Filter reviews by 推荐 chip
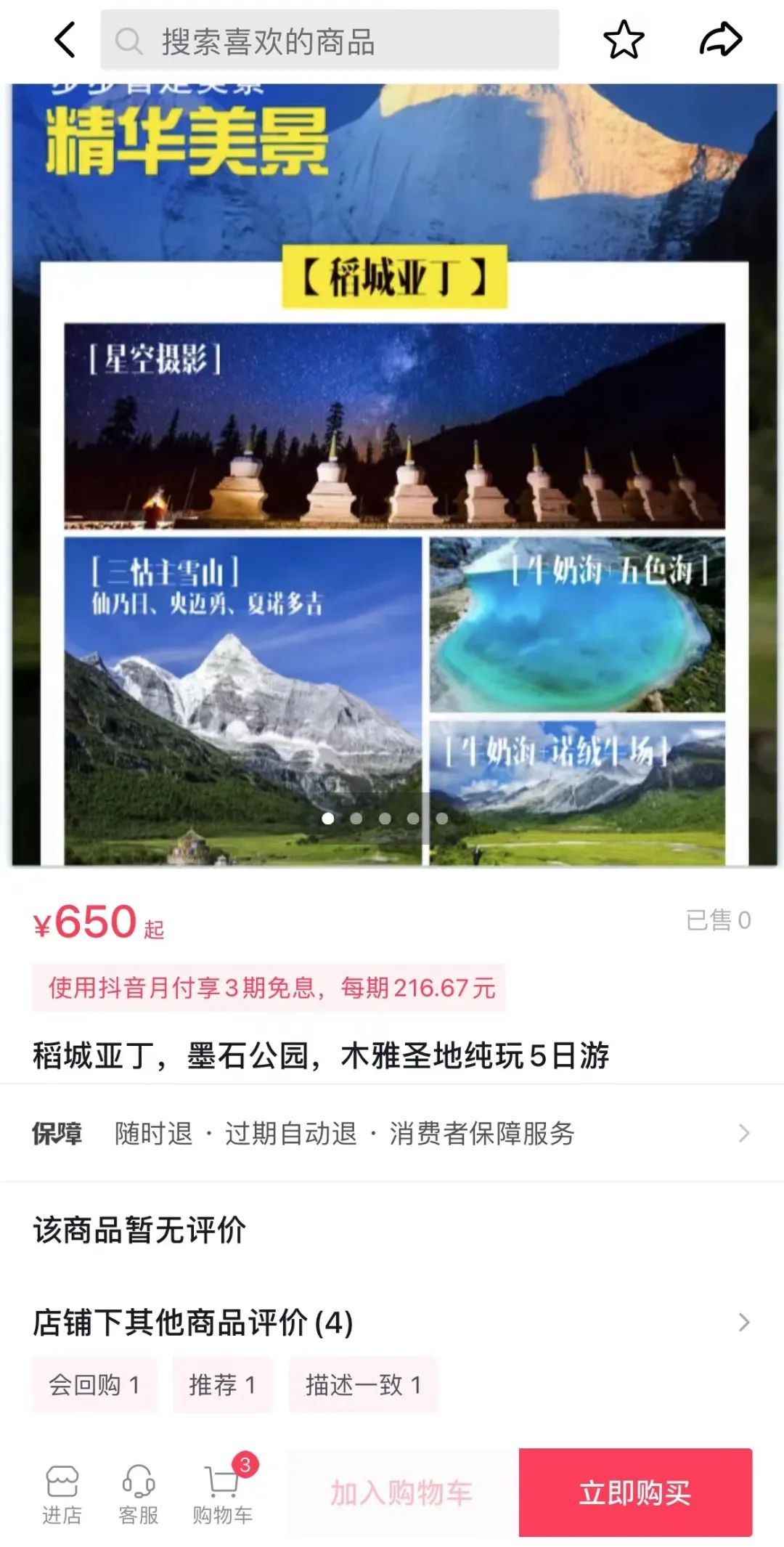Viewport: 784px width, 1547px height. coord(222,1384)
